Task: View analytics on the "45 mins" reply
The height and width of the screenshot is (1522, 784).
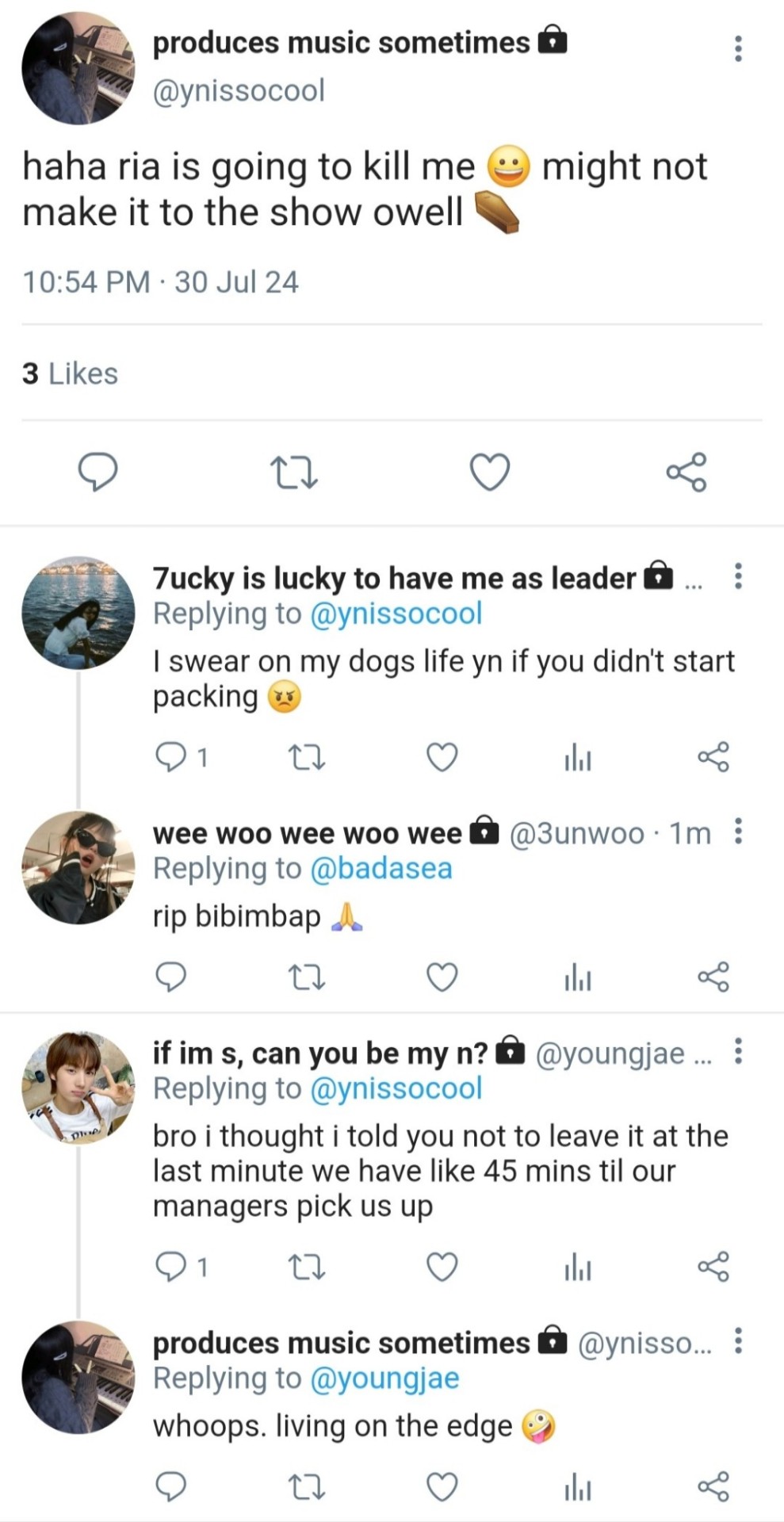Action: pyautogui.click(x=578, y=1267)
